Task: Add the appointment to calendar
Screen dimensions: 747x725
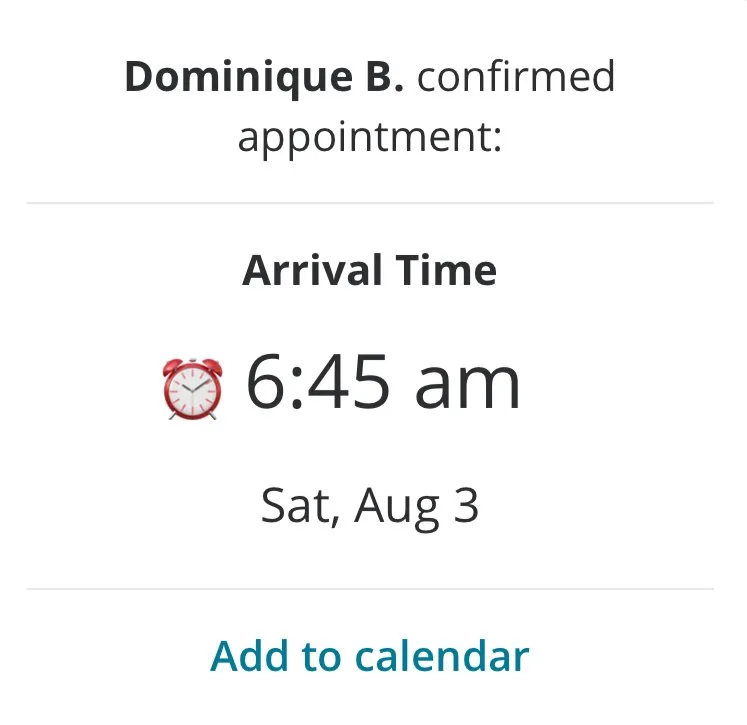Action: [x=370, y=657]
